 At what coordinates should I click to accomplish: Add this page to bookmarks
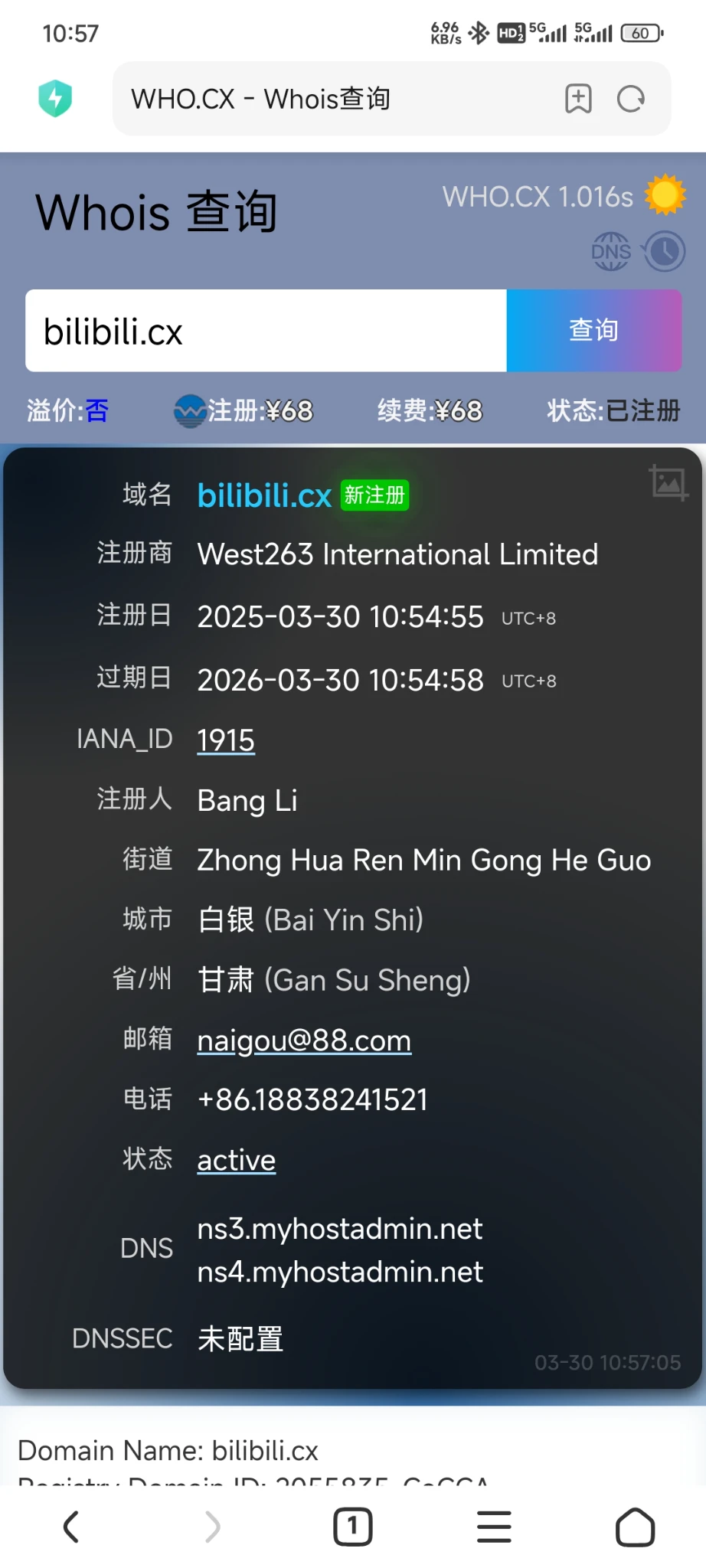[x=578, y=99]
